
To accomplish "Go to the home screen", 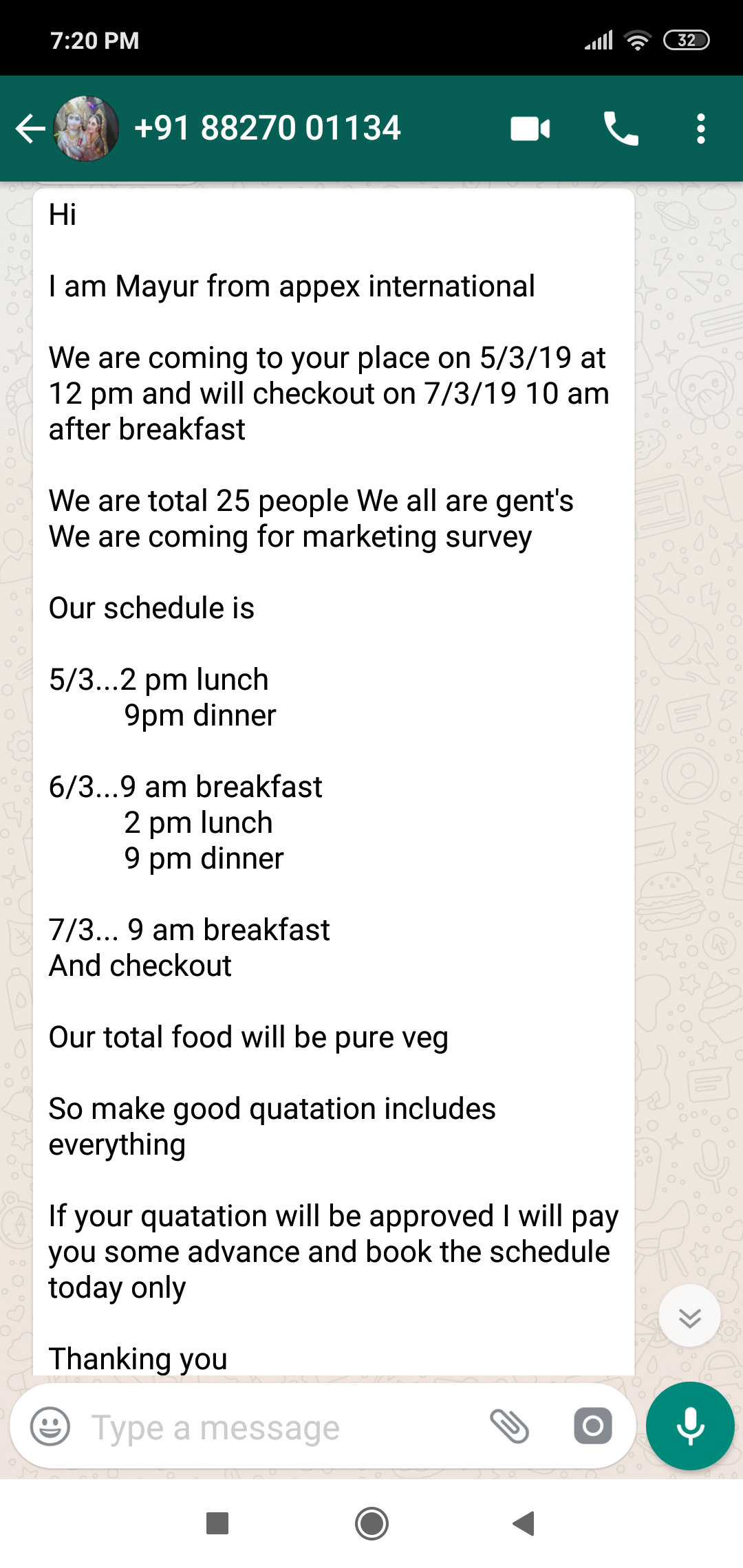I will (371, 1523).
